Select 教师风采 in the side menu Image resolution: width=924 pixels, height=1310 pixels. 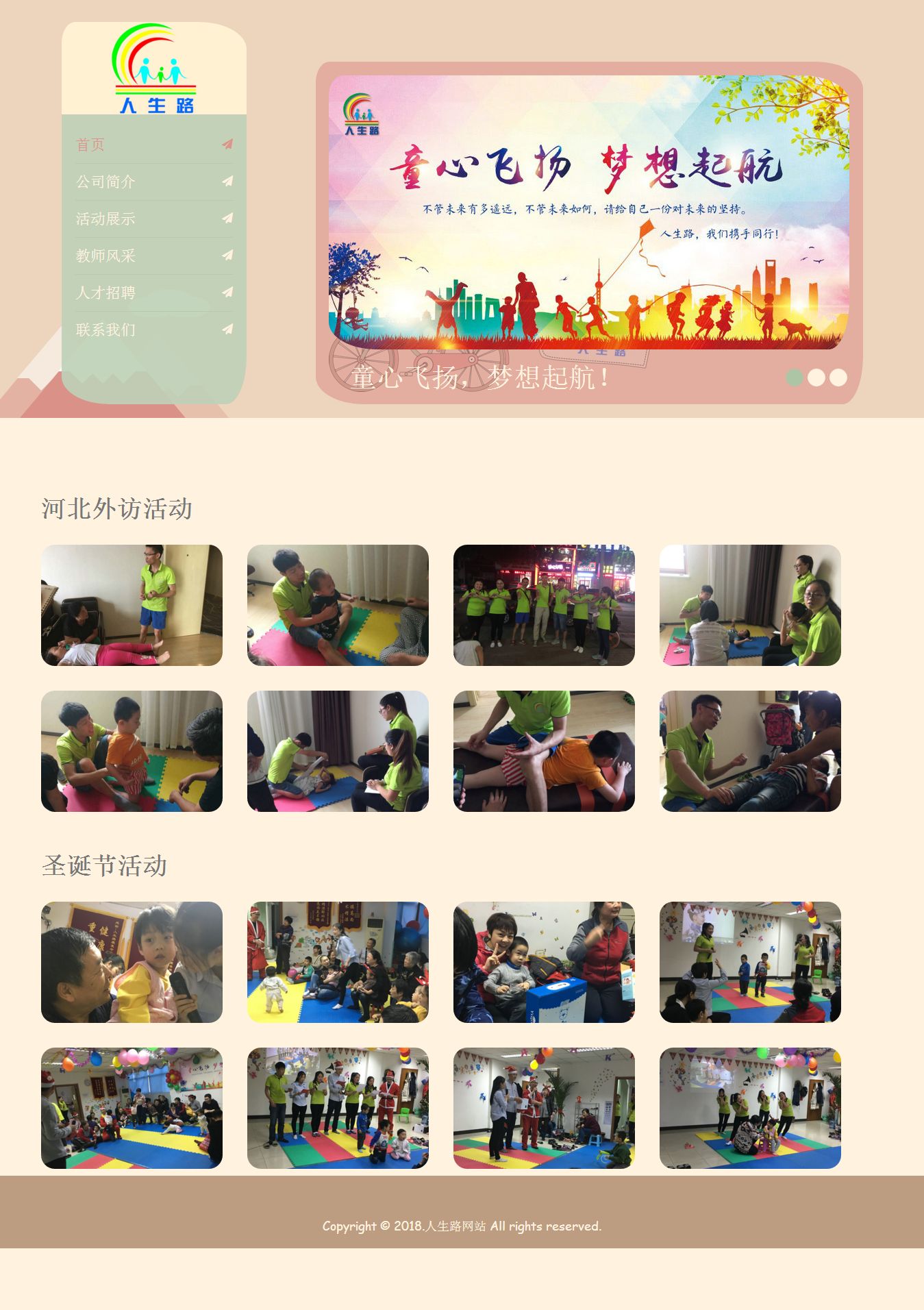pos(105,256)
